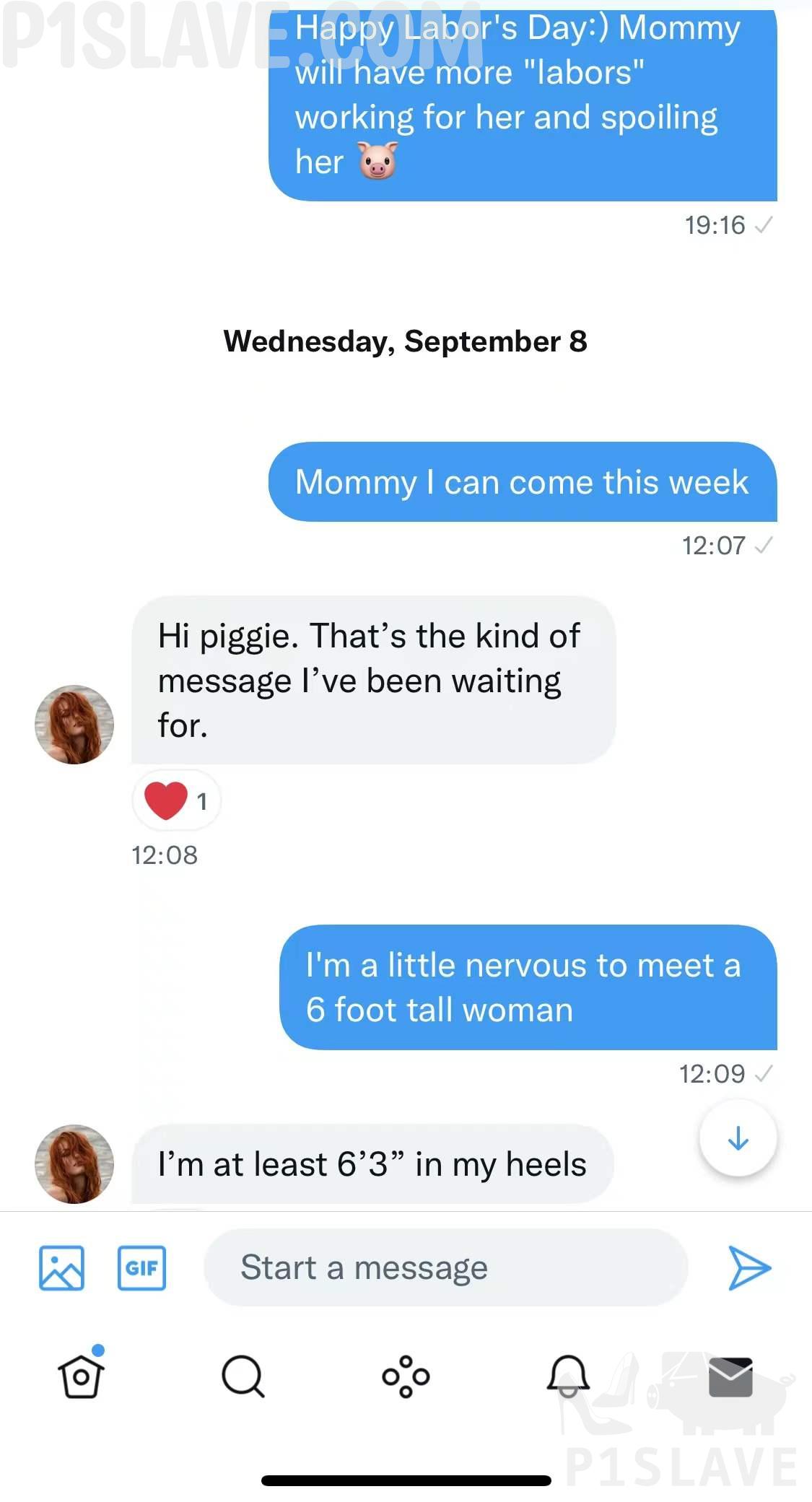The image size is (812, 1502).
Task: Open the Spaces tab
Action: tap(406, 1376)
